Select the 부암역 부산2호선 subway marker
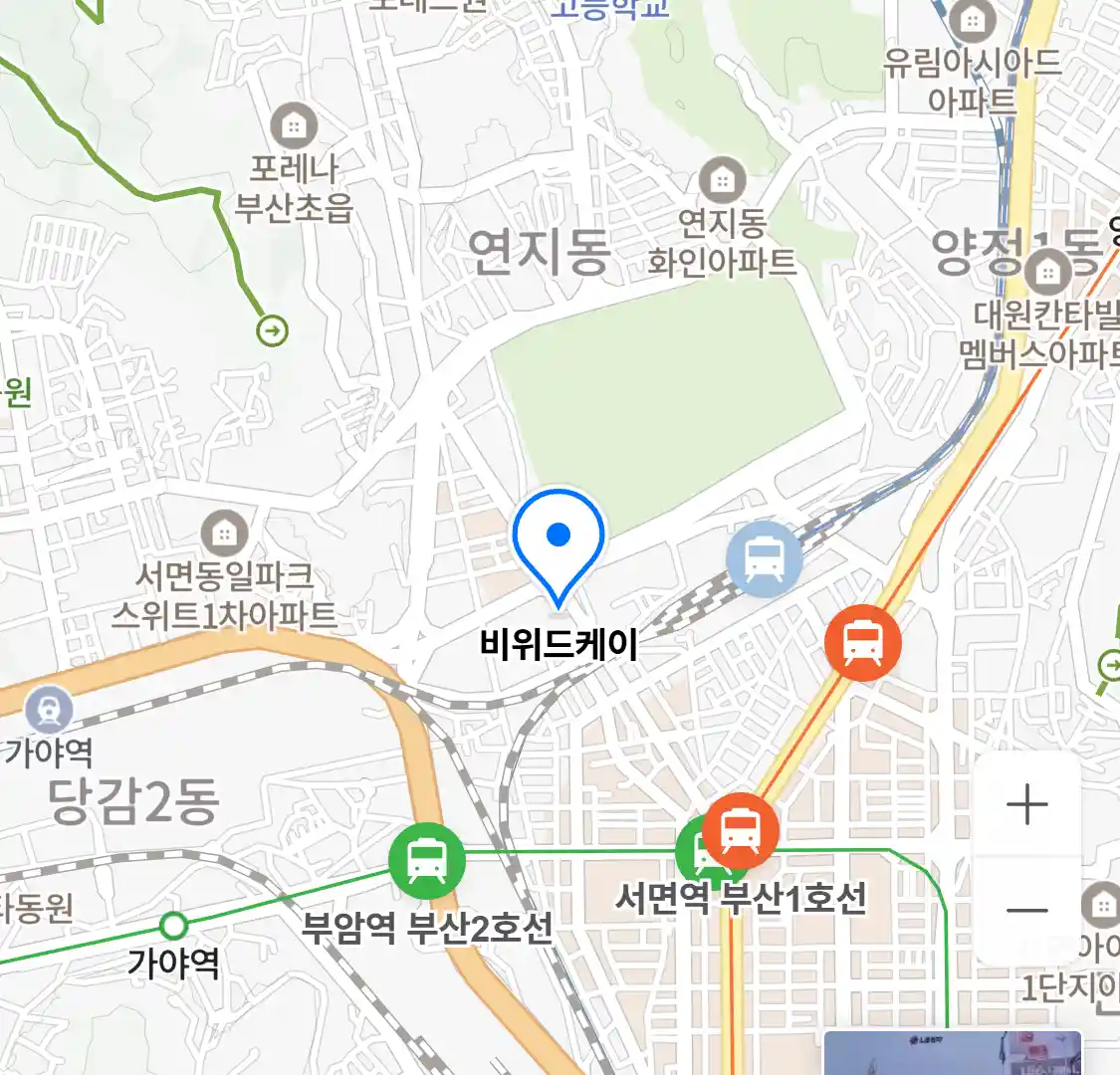The height and width of the screenshot is (1075, 1120). 426,861
